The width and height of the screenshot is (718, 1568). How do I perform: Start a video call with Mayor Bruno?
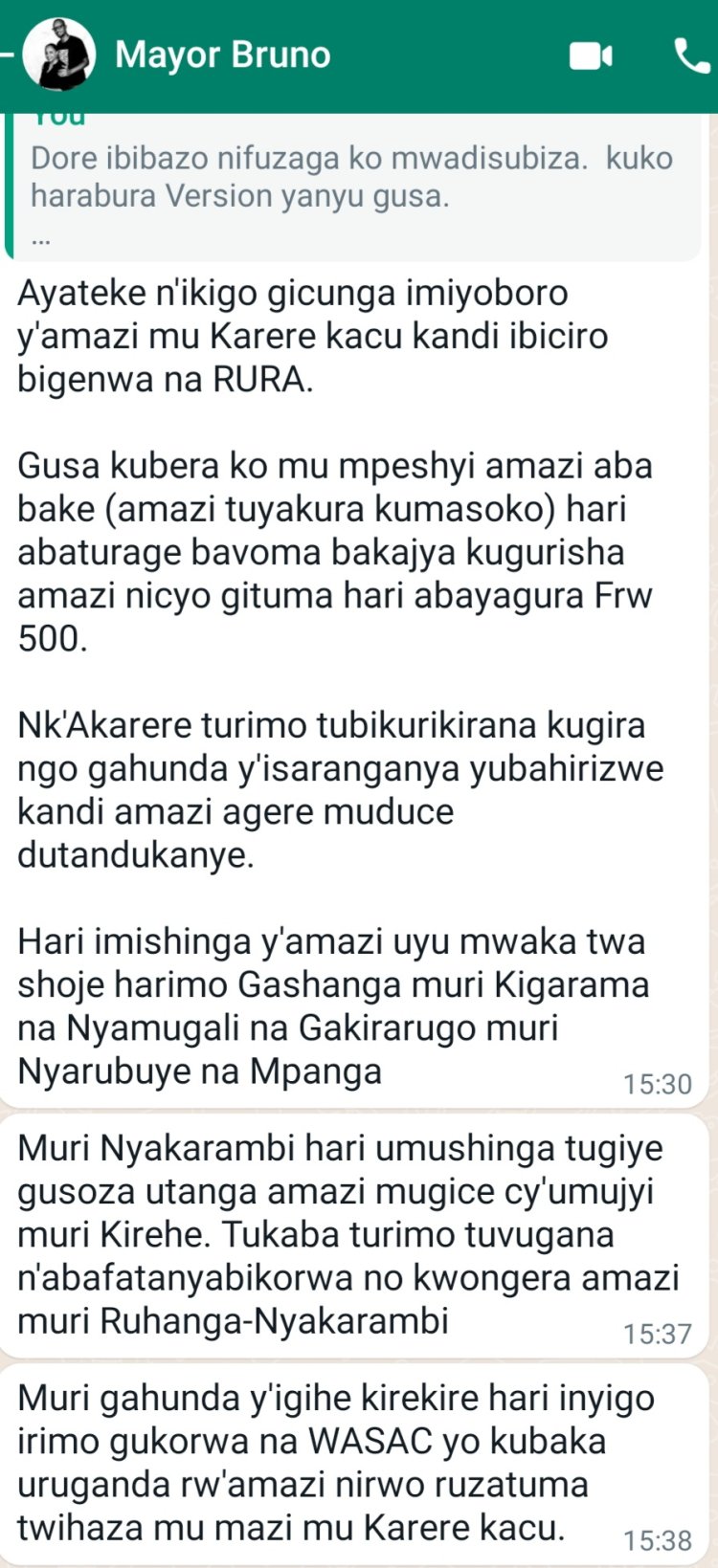(591, 55)
